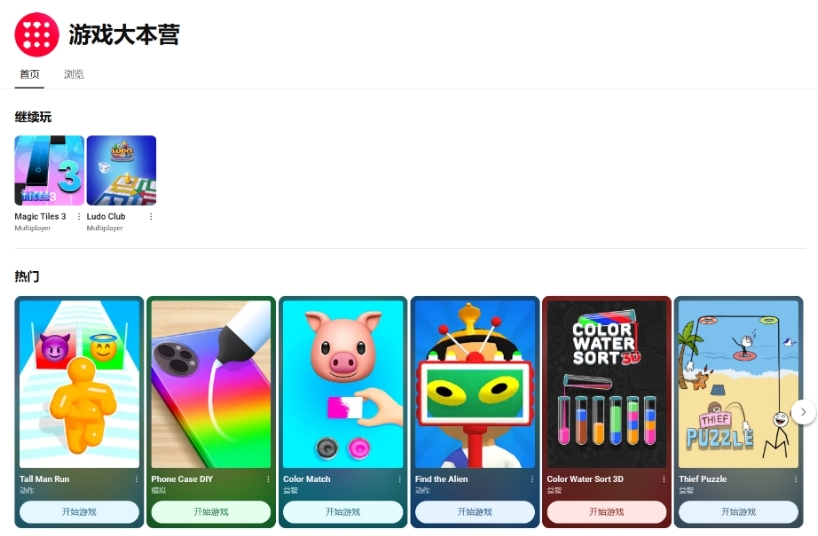Open the Ludo Club game tile
The width and height of the screenshot is (818, 536).
tap(121, 170)
